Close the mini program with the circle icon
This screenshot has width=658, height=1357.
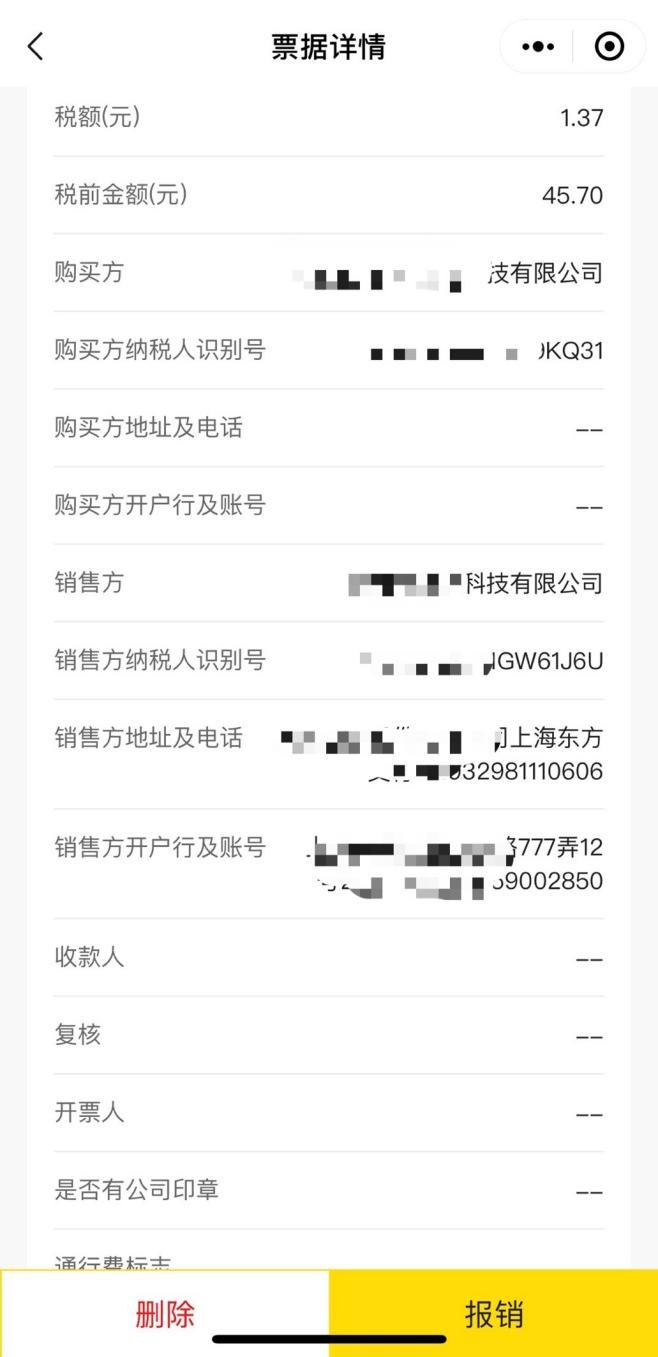point(609,47)
